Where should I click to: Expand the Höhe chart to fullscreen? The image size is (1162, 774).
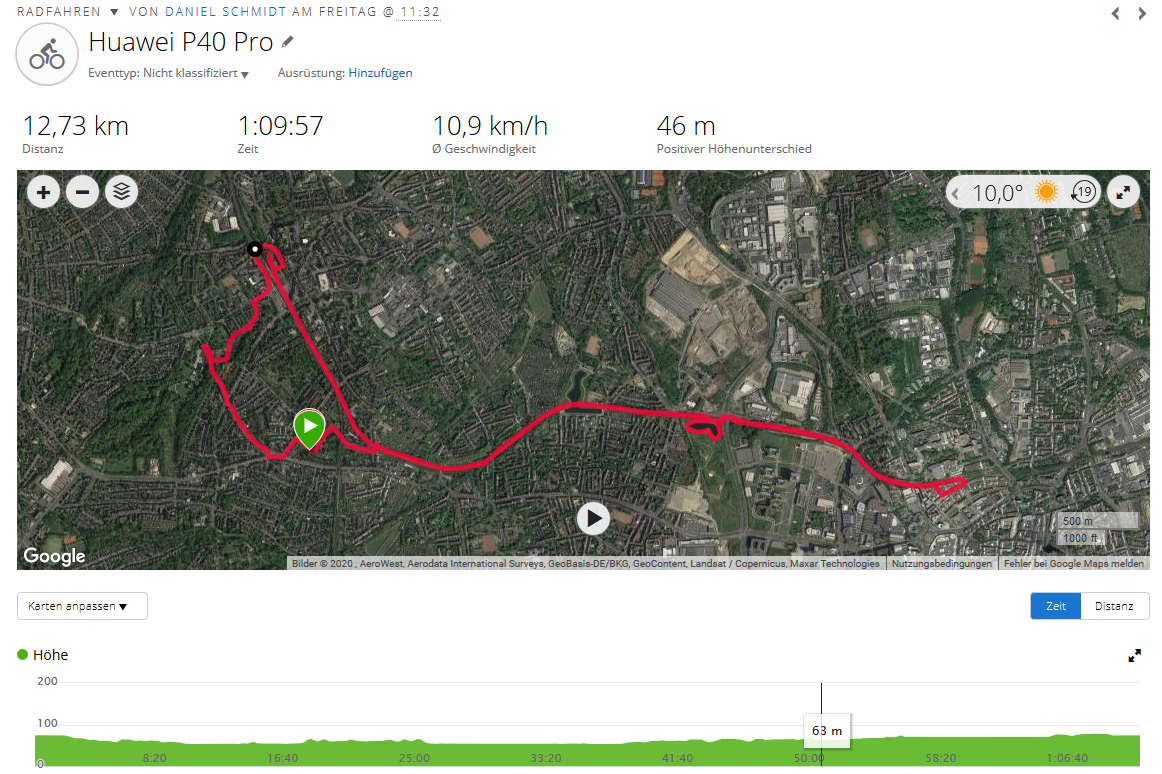click(x=1135, y=656)
